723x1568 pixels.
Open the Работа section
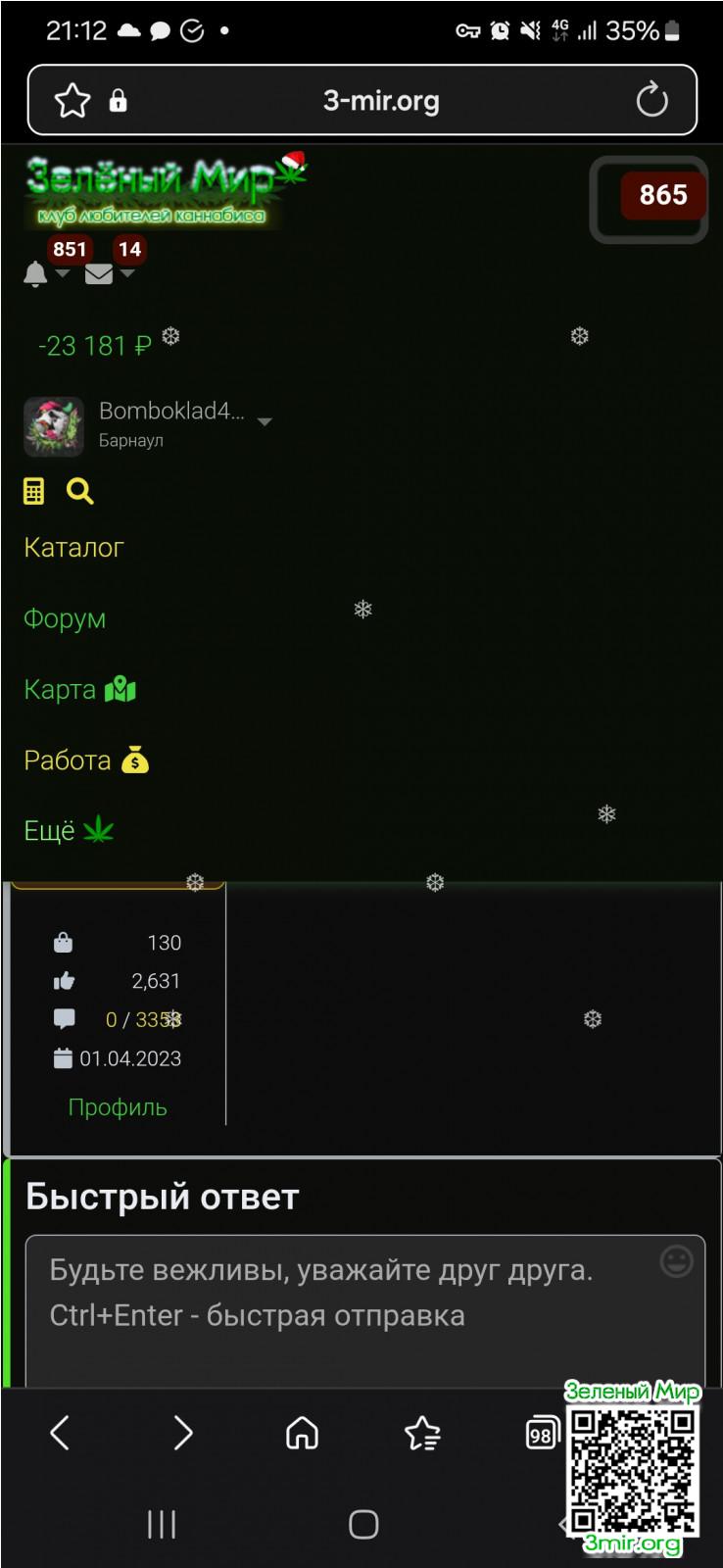(85, 759)
